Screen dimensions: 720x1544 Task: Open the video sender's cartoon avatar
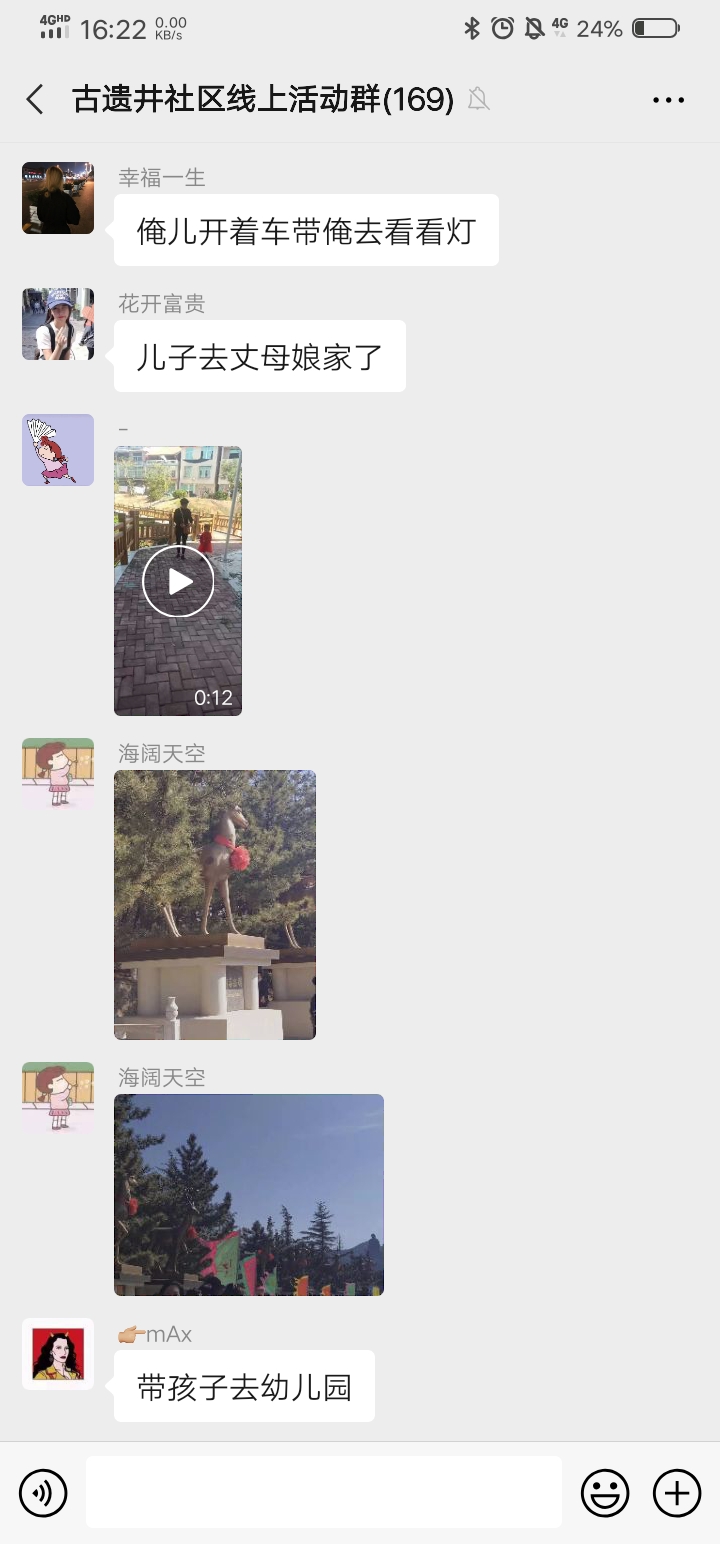pyautogui.click(x=58, y=450)
